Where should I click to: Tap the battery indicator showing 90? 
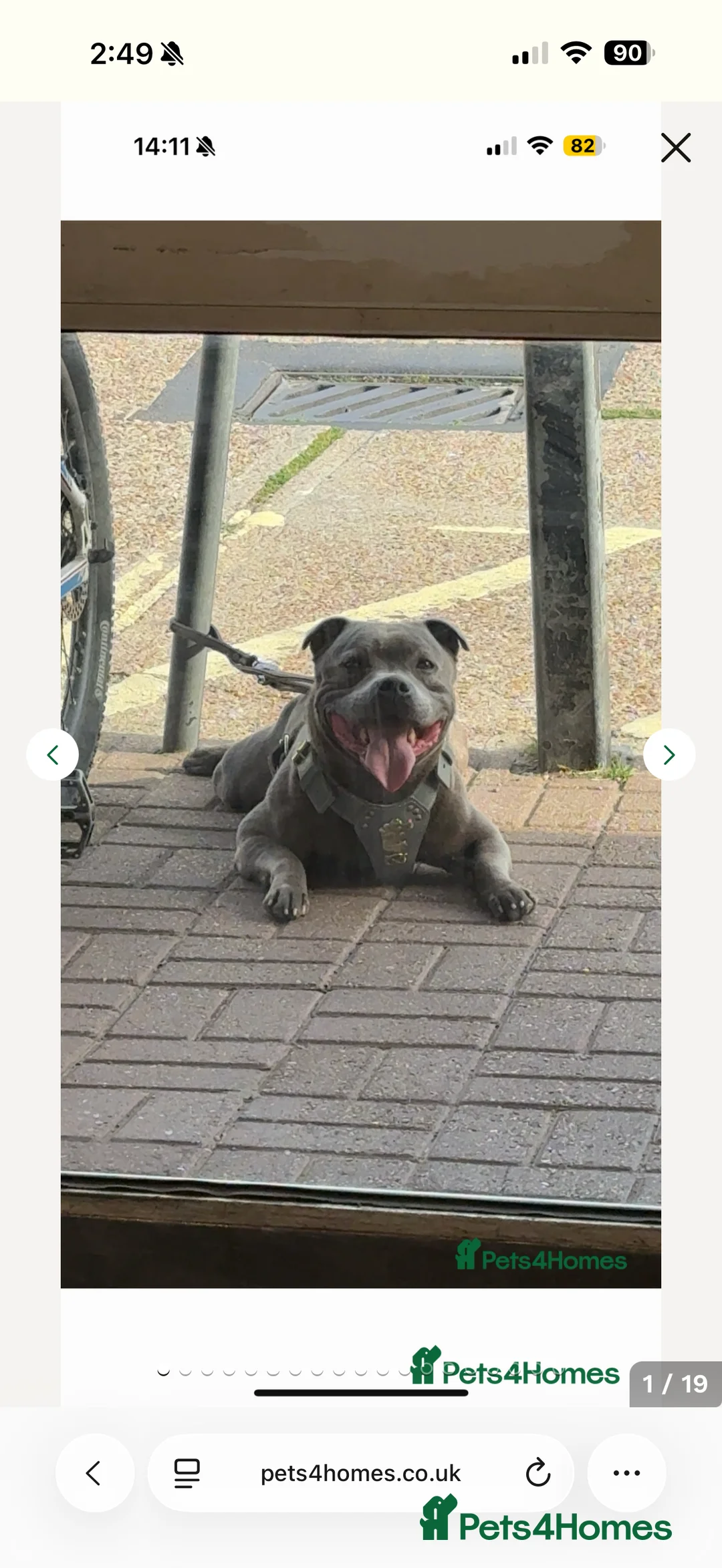[x=627, y=53]
